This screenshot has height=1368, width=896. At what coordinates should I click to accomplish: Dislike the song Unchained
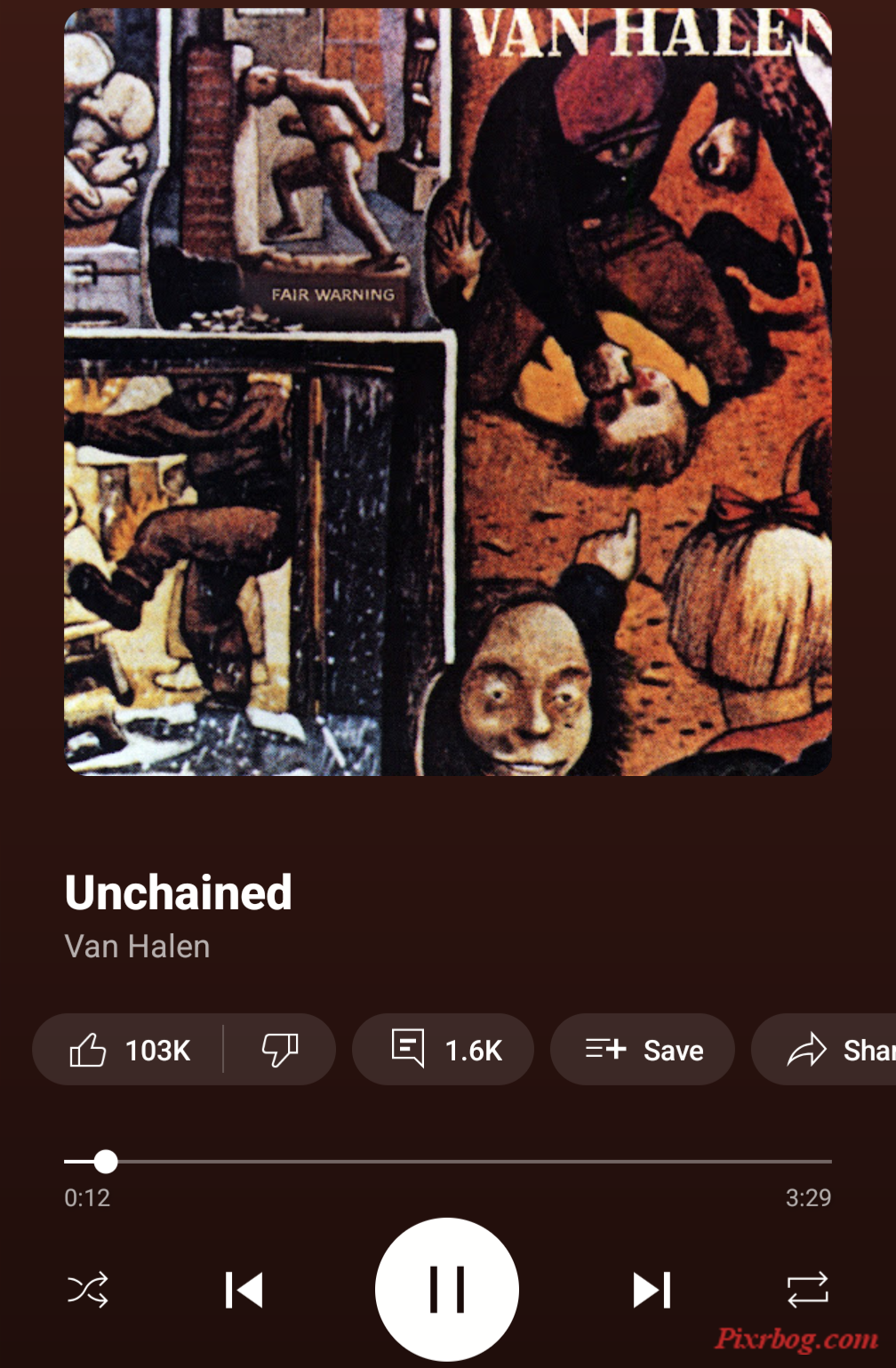point(280,1050)
